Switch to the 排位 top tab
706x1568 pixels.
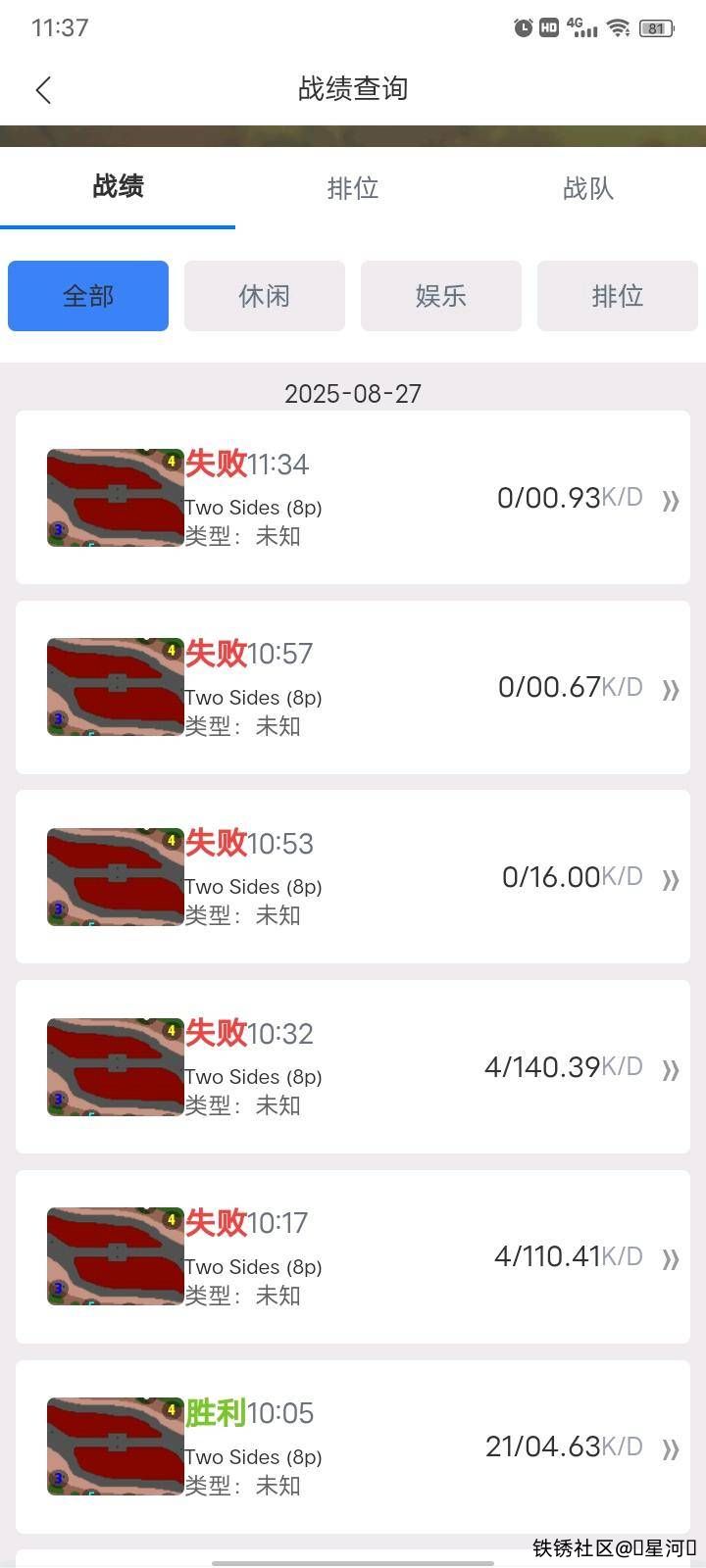click(x=353, y=188)
